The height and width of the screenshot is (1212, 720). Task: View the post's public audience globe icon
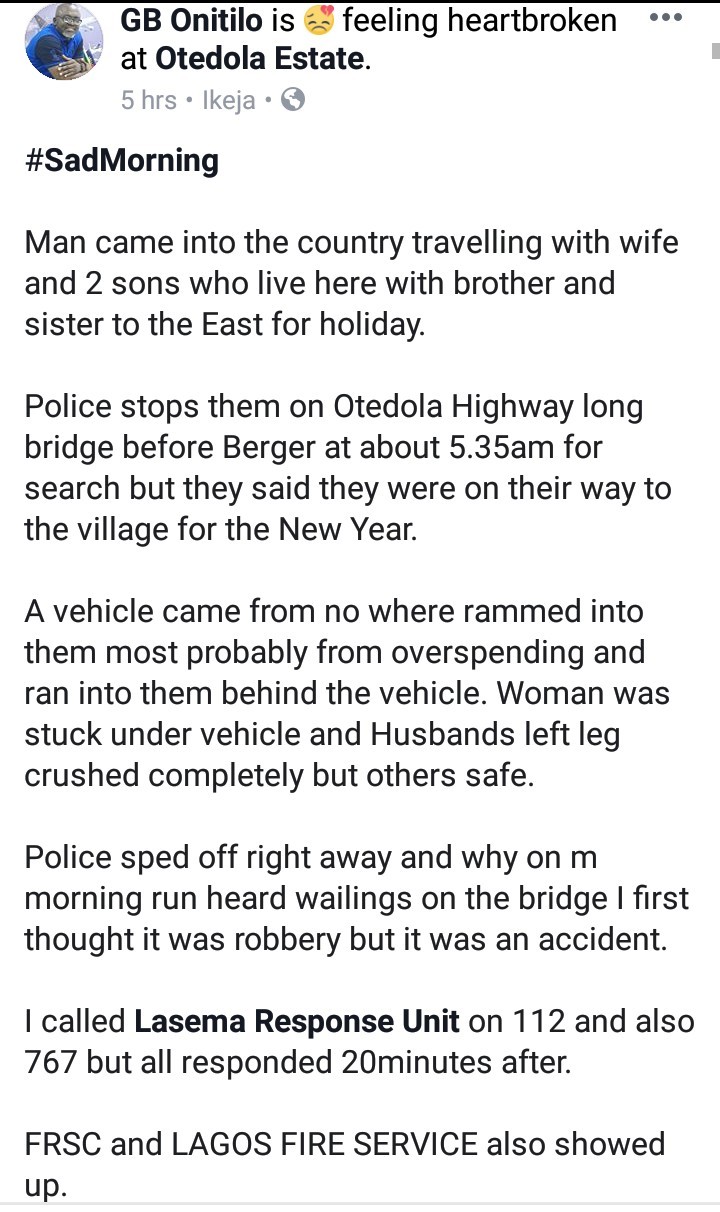coord(293,100)
